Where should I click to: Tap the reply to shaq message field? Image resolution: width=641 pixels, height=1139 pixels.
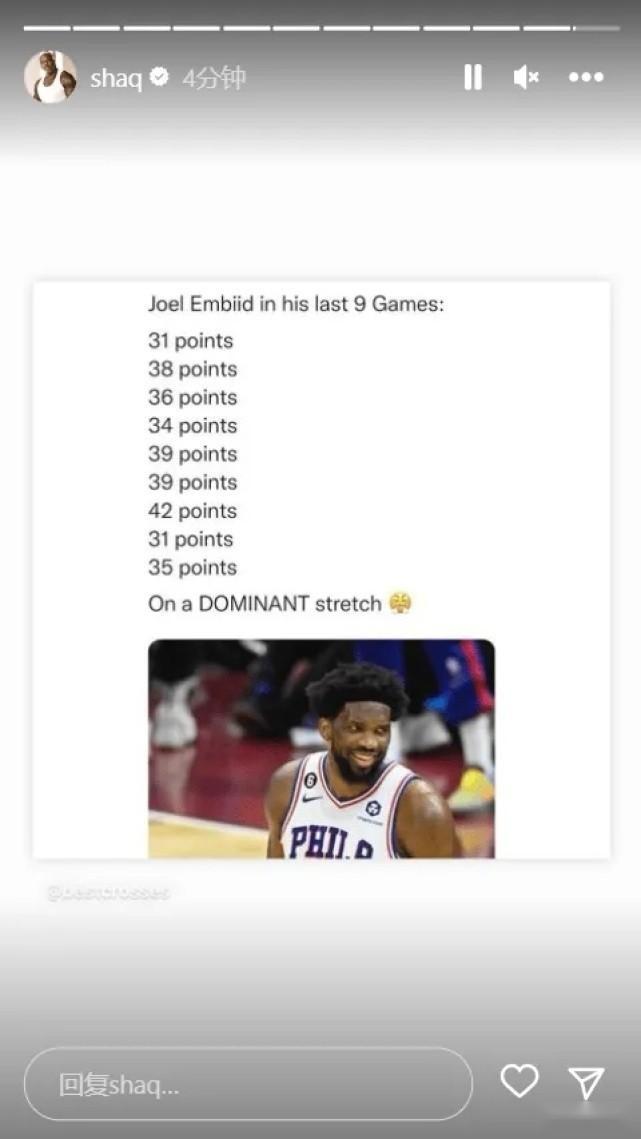[248, 1084]
